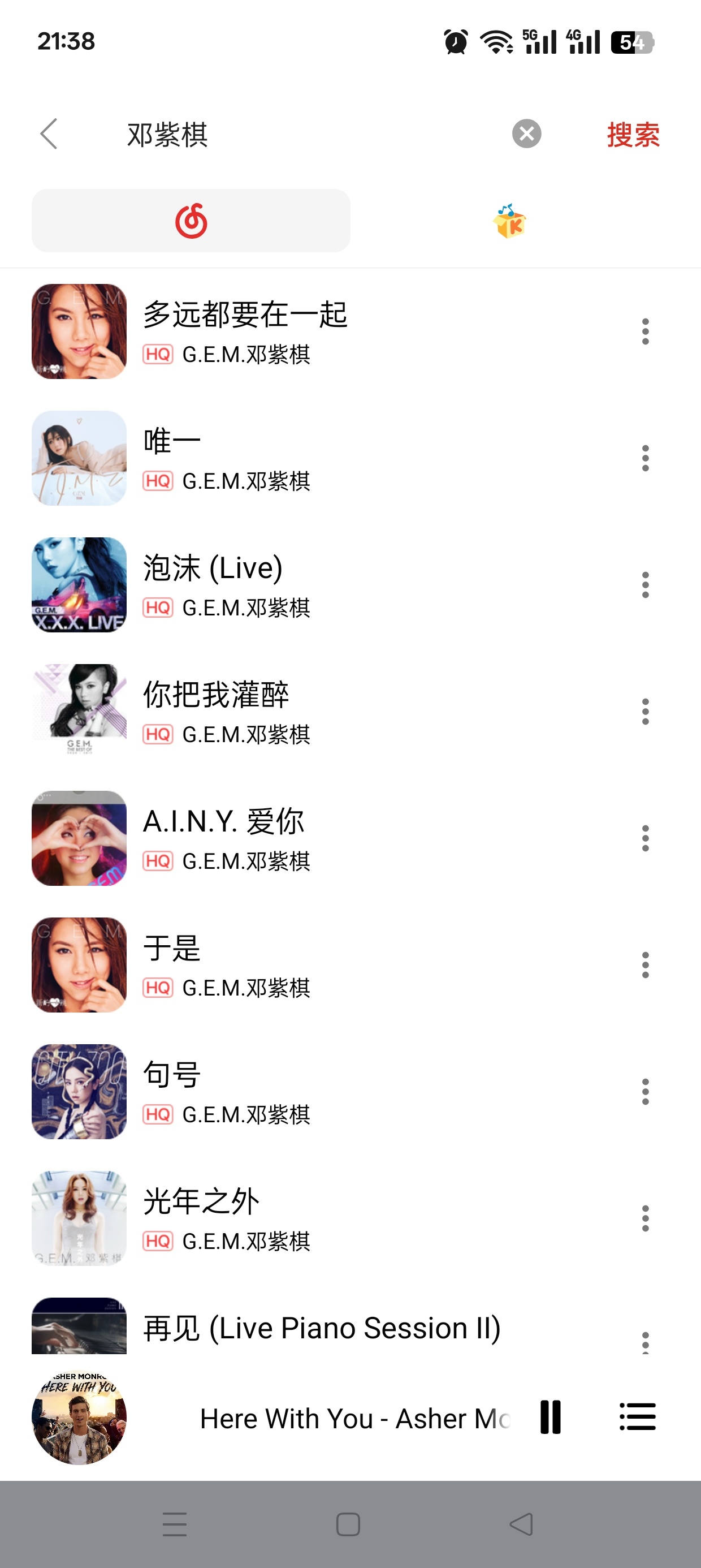This screenshot has height=1568, width=701.
Task: Open more options for 于是
Action: (645, 965)
